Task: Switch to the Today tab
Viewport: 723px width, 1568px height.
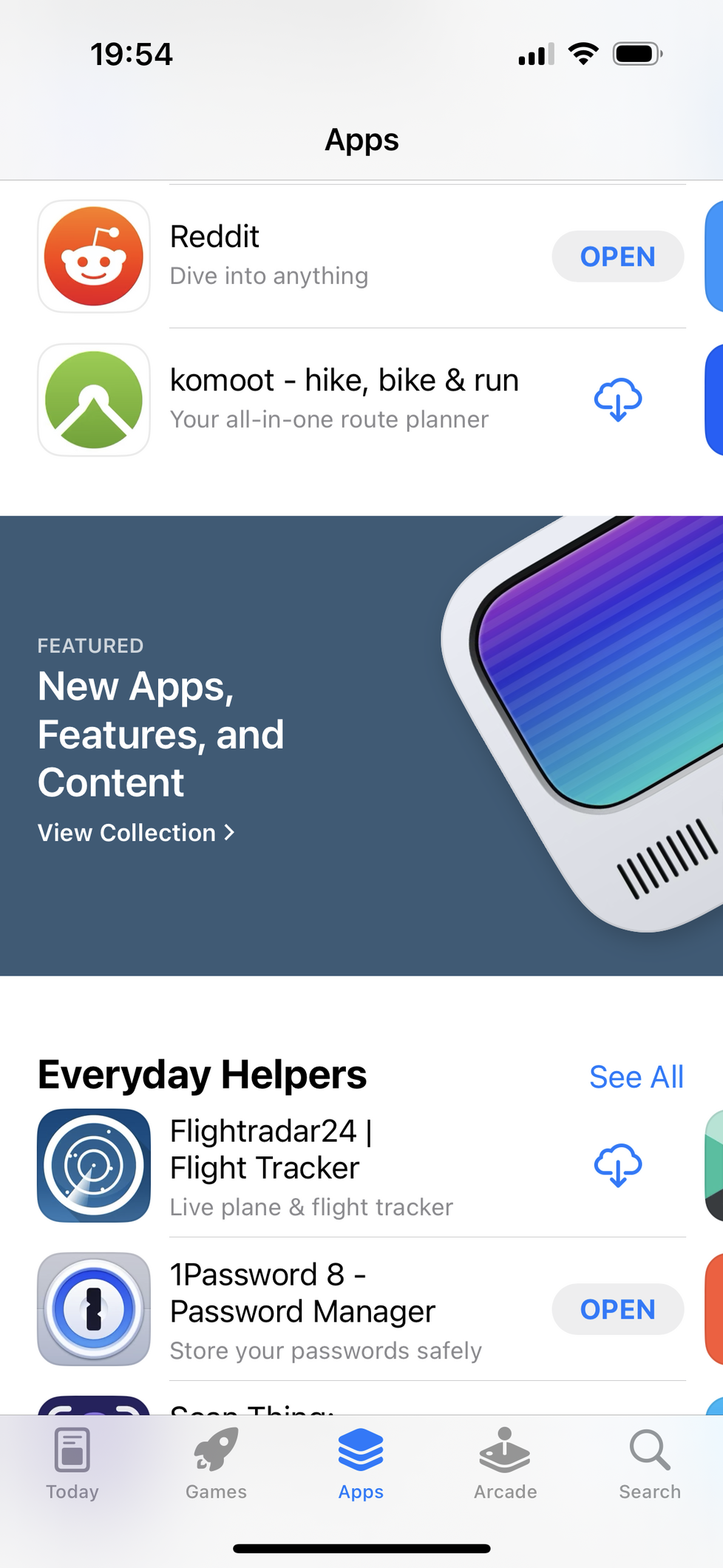Action: pyautogui.click(x=72, y=1464)
